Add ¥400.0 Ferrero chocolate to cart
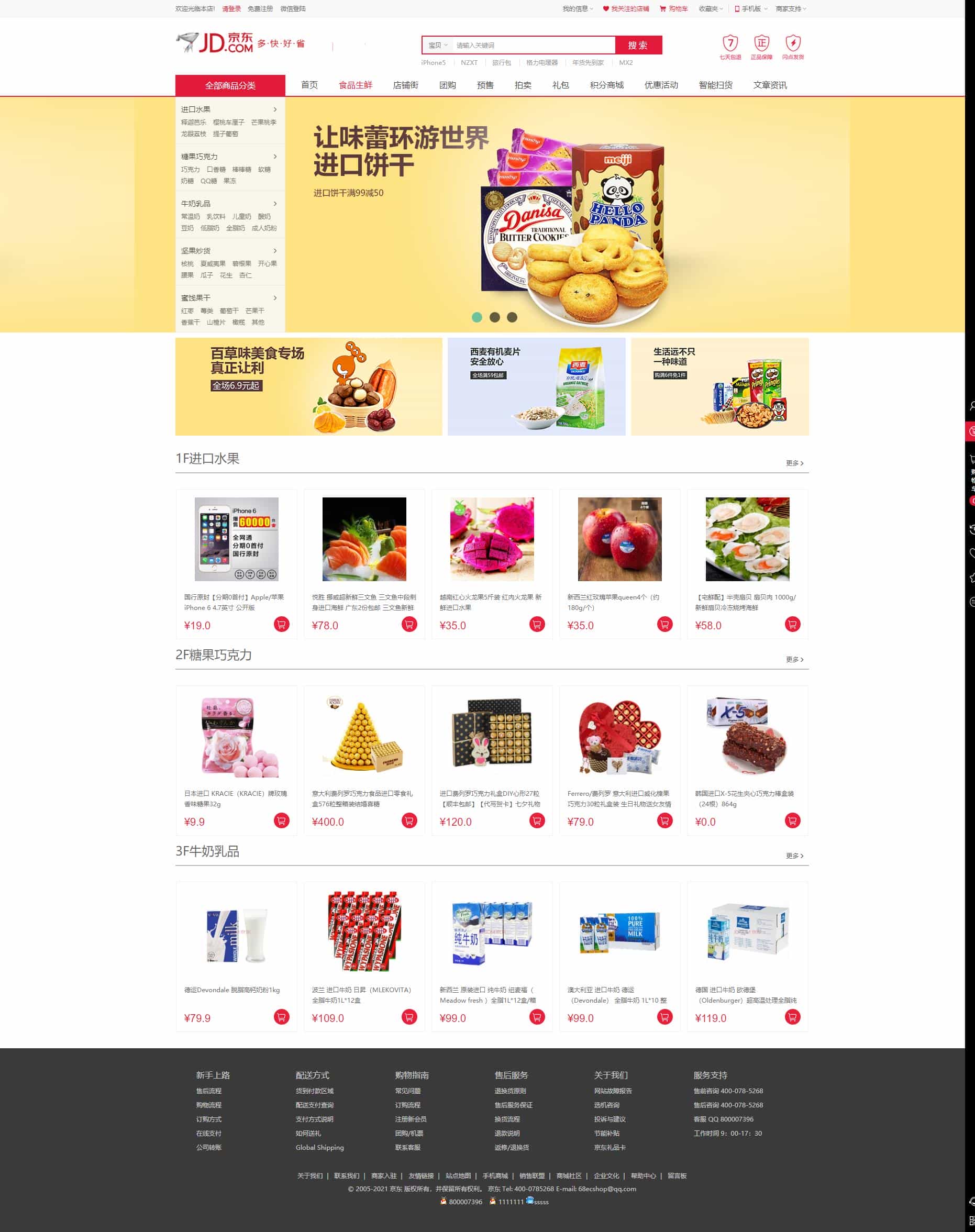Screen dimensions: 975x1232 (409, 820)
